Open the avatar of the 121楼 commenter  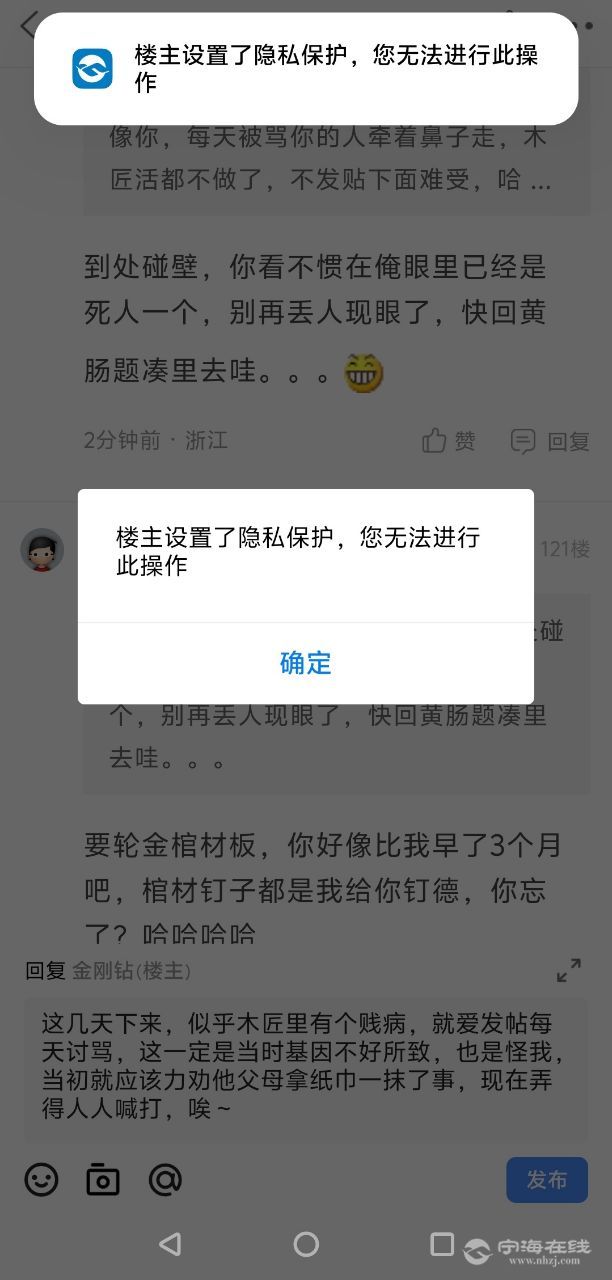click(x=42, y=550)
